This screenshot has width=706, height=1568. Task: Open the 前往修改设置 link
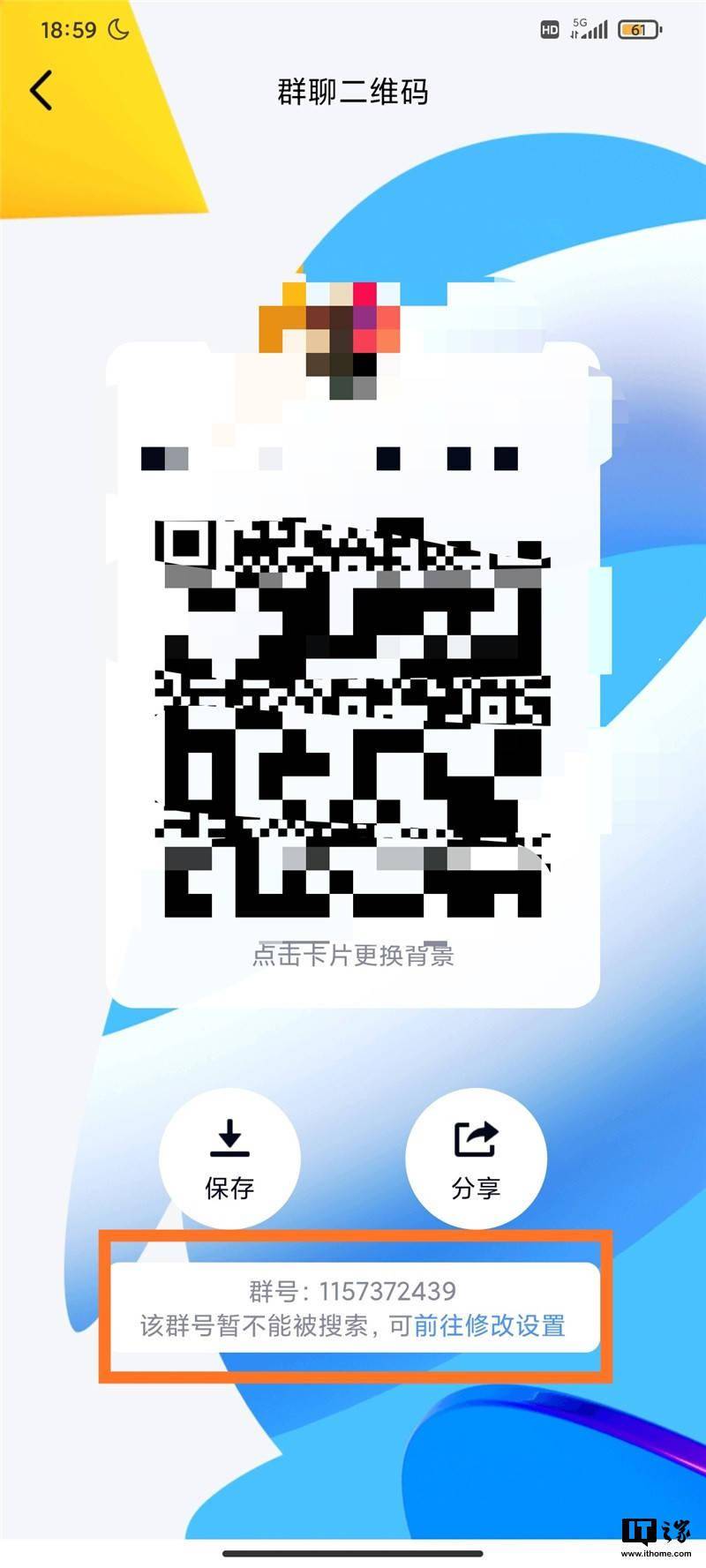pyautogui.click(x=490, y=1325)
